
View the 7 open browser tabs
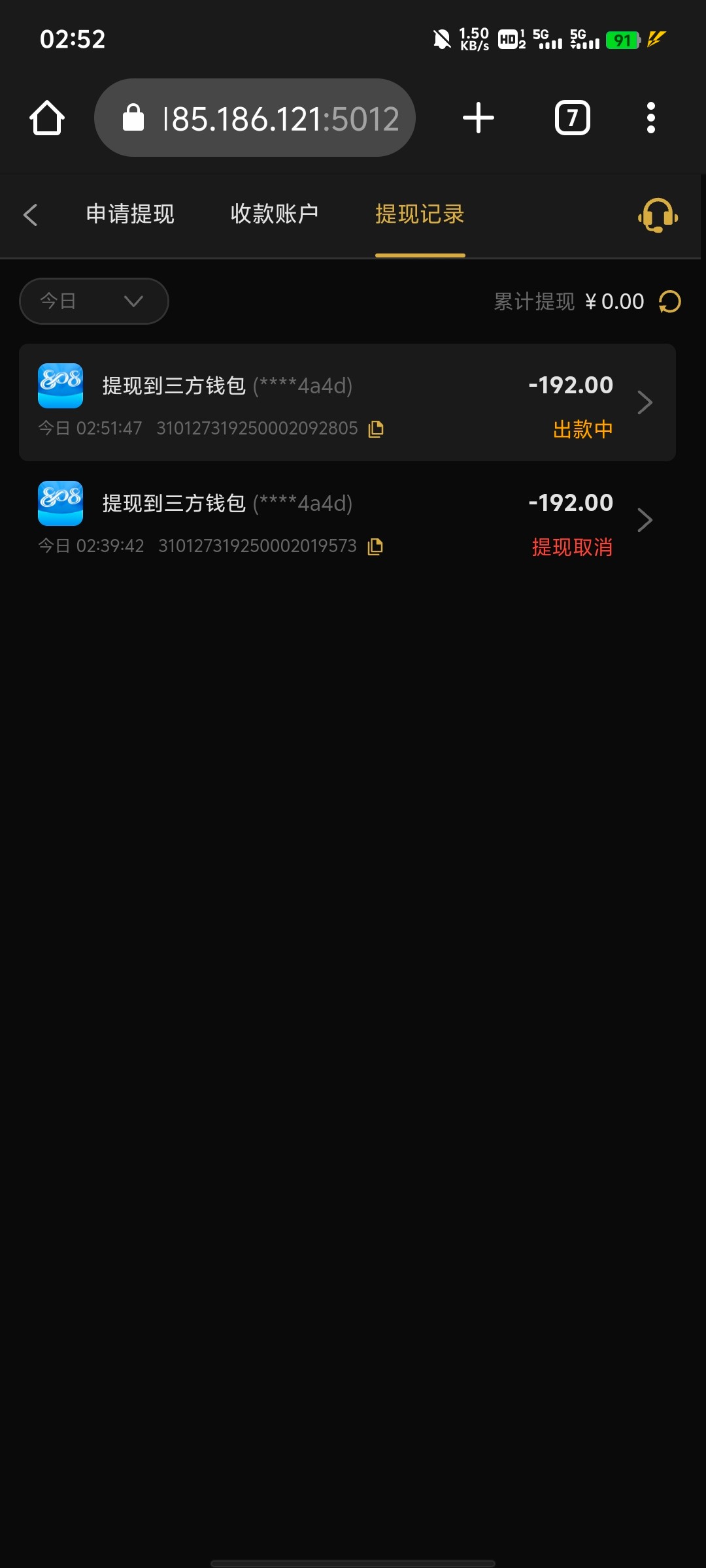573,118
